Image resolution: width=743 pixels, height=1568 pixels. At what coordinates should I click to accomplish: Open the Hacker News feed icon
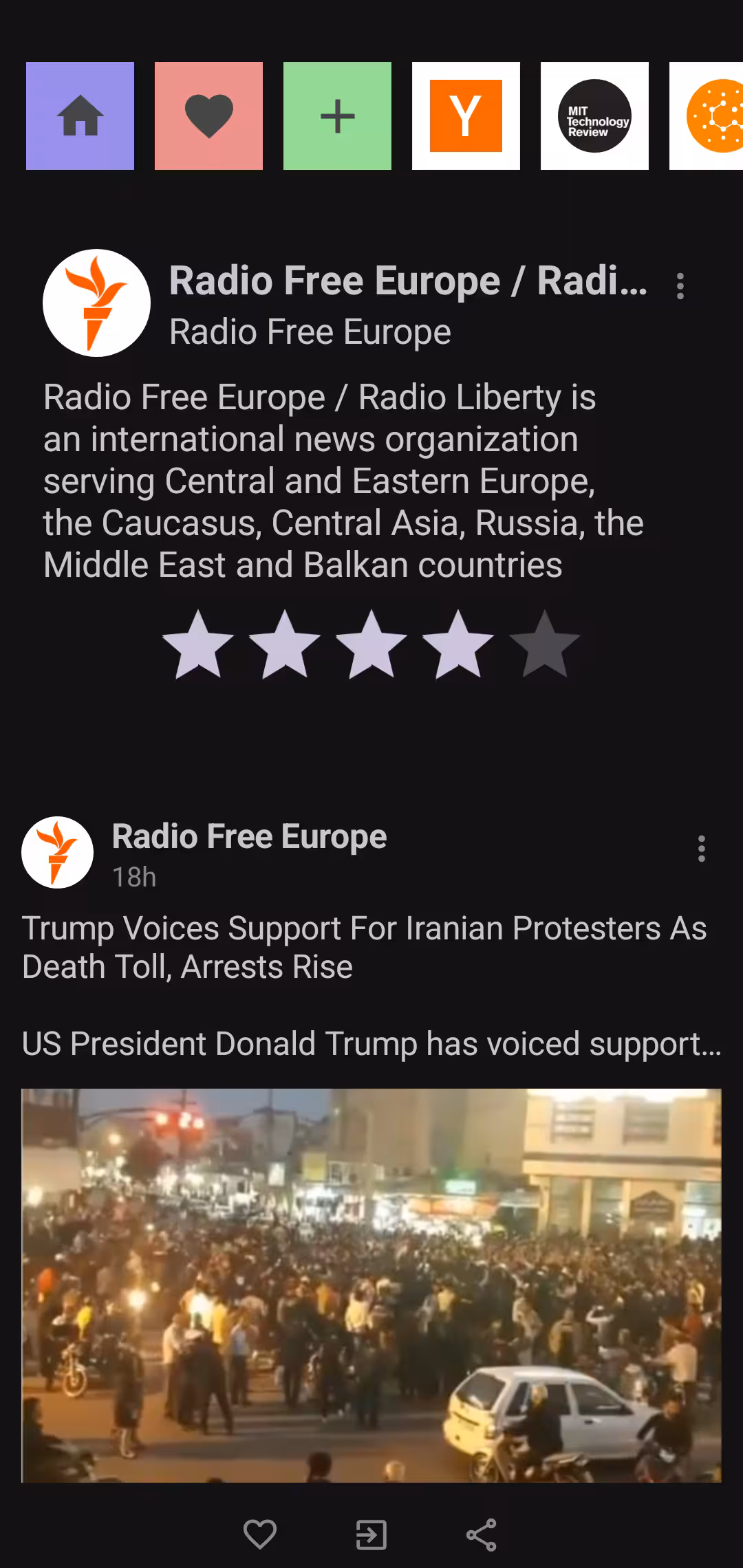(x=465, y=115)
